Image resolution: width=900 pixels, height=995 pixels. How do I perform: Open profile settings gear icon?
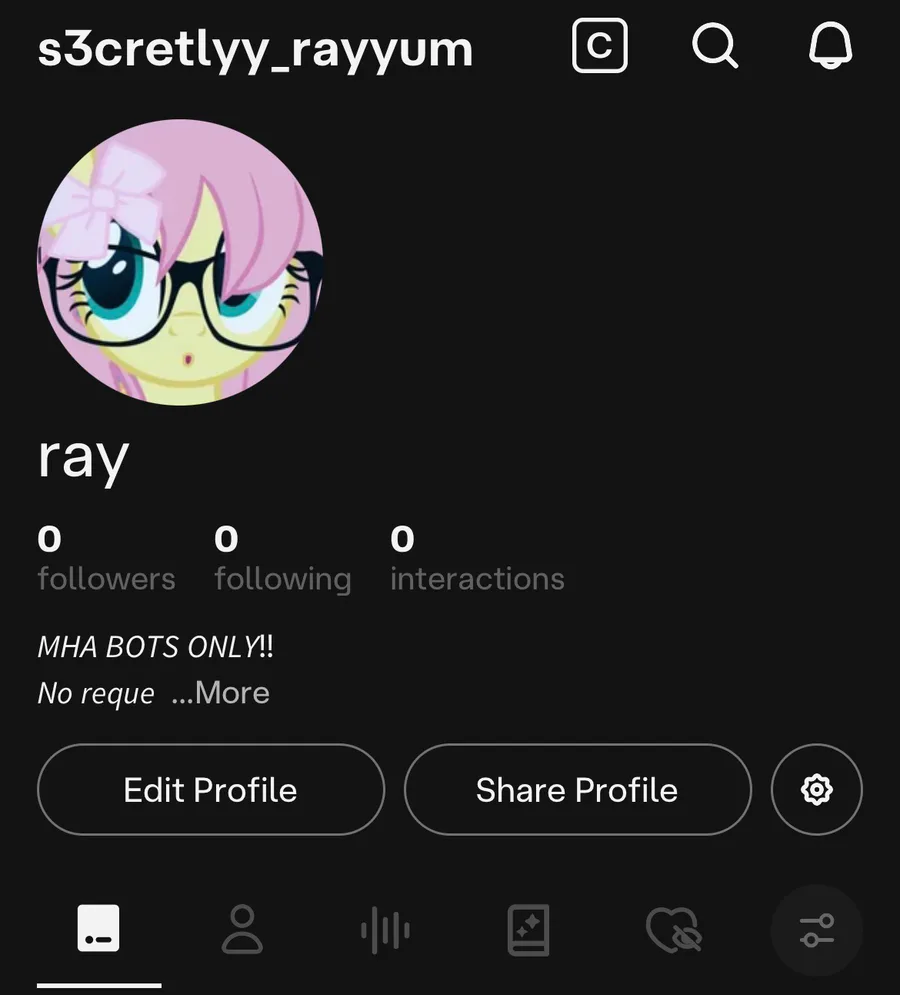pyautogui.click(x=817, y=790)
